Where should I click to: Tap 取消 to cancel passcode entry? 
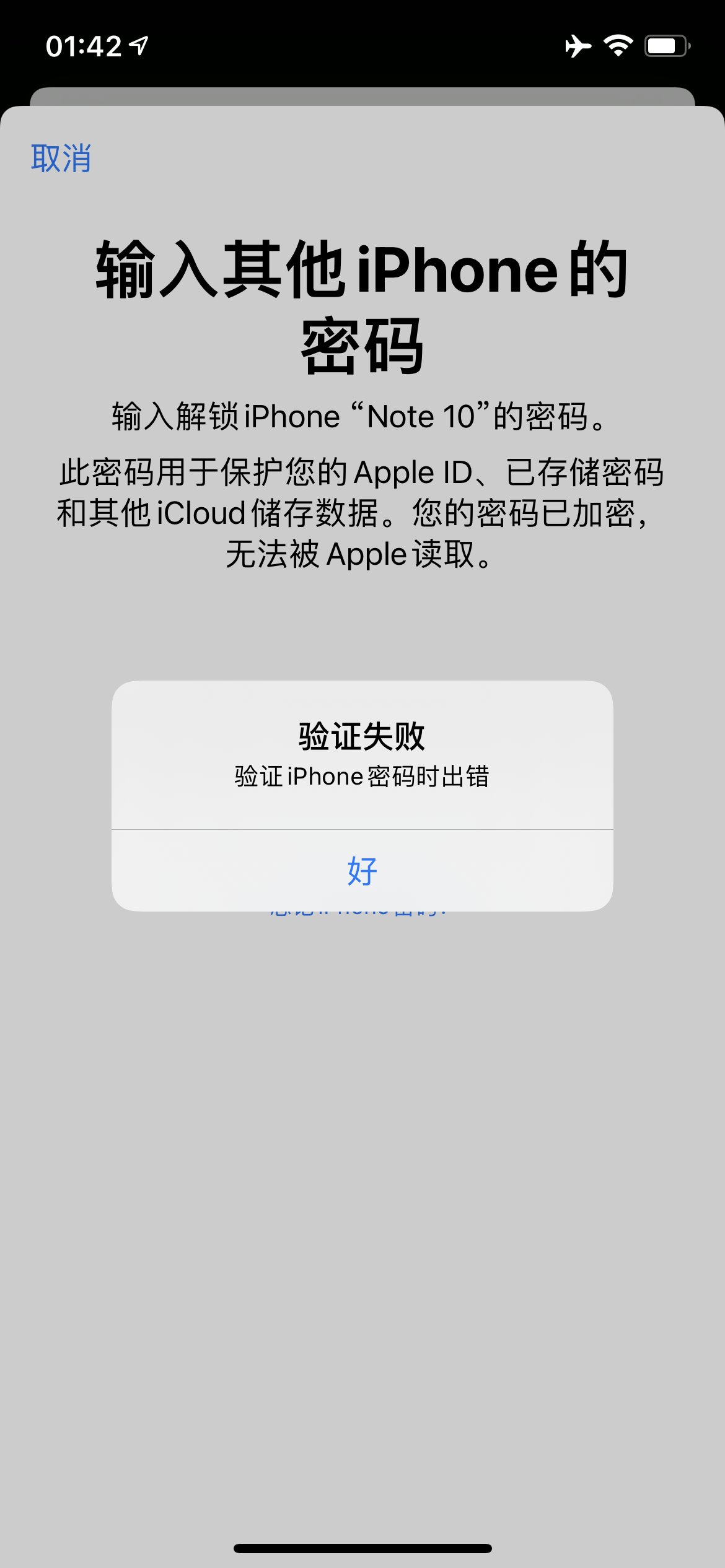pyautogui.click(x=61, y=159)
